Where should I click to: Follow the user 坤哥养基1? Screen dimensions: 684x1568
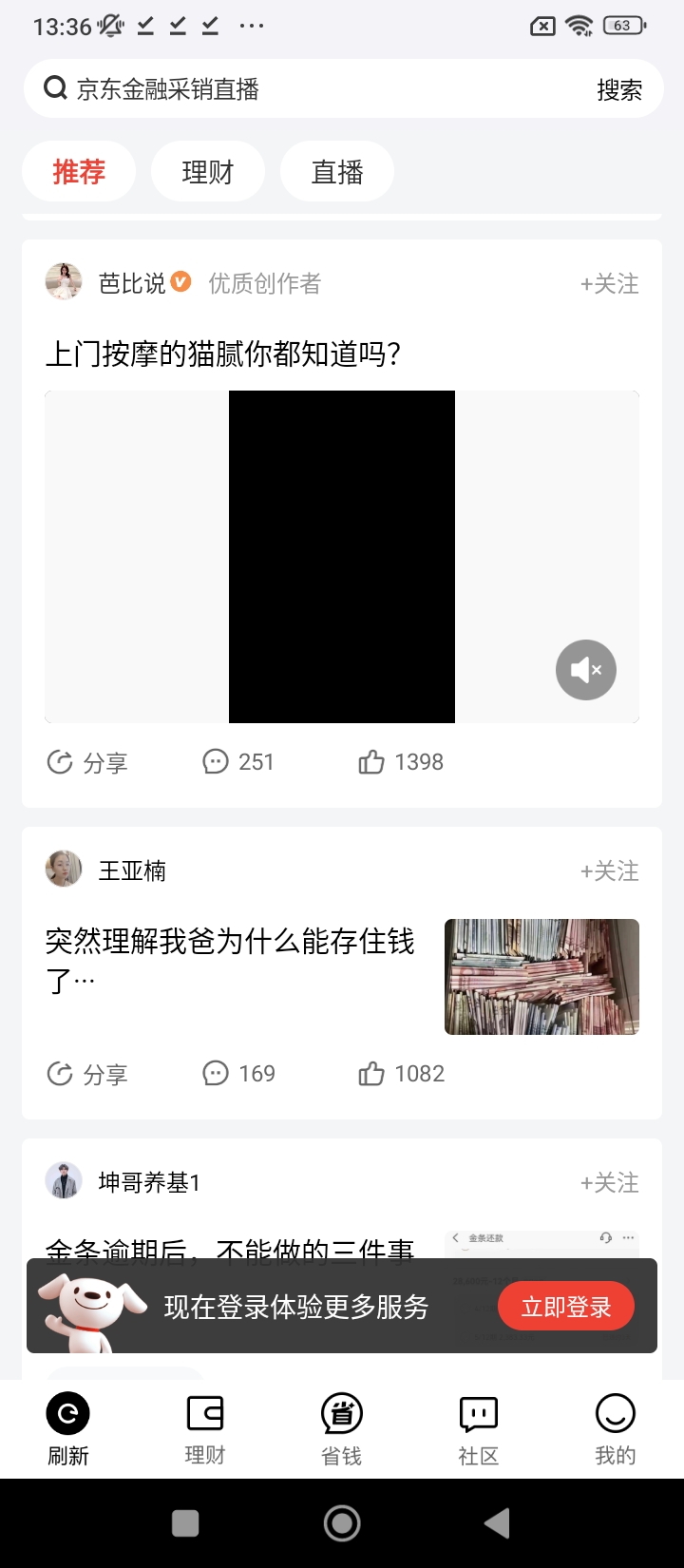click(610, 1182)
